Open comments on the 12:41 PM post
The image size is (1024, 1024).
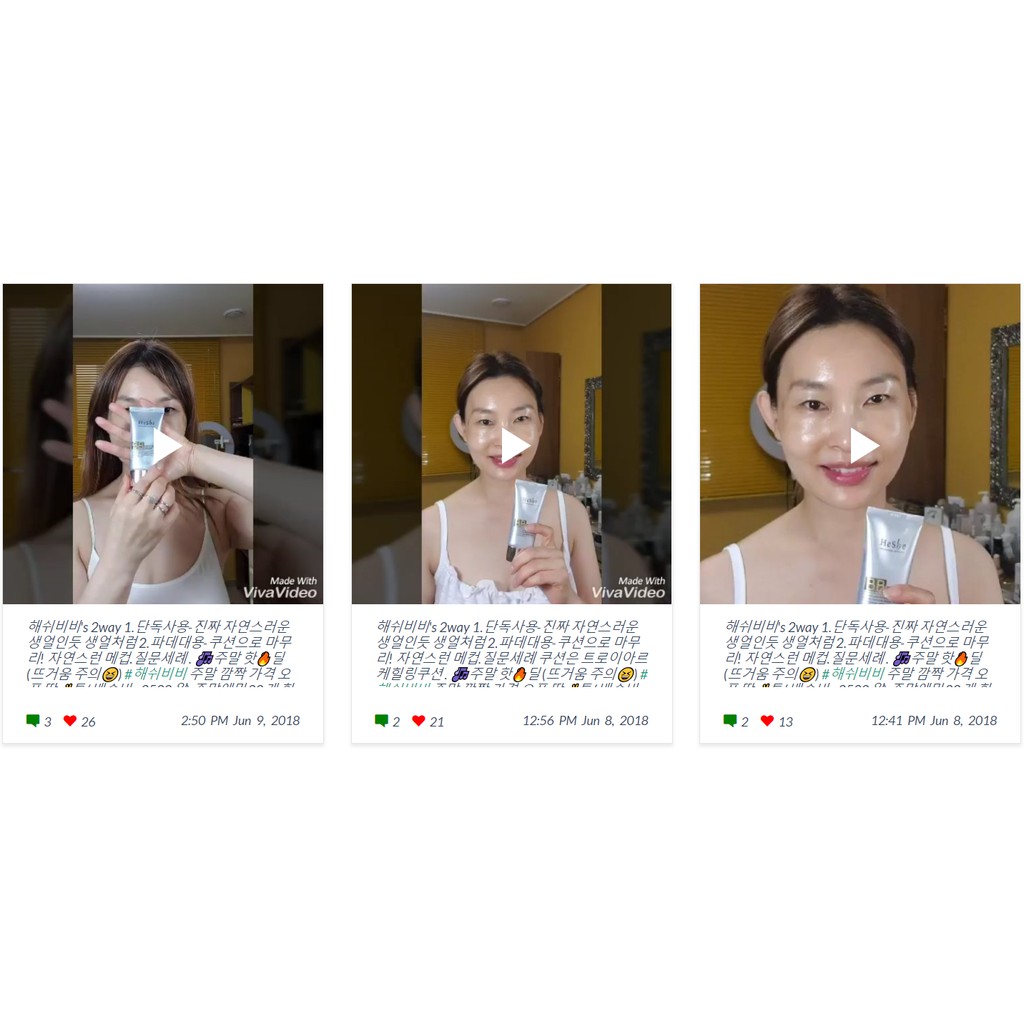coord(730,721)
